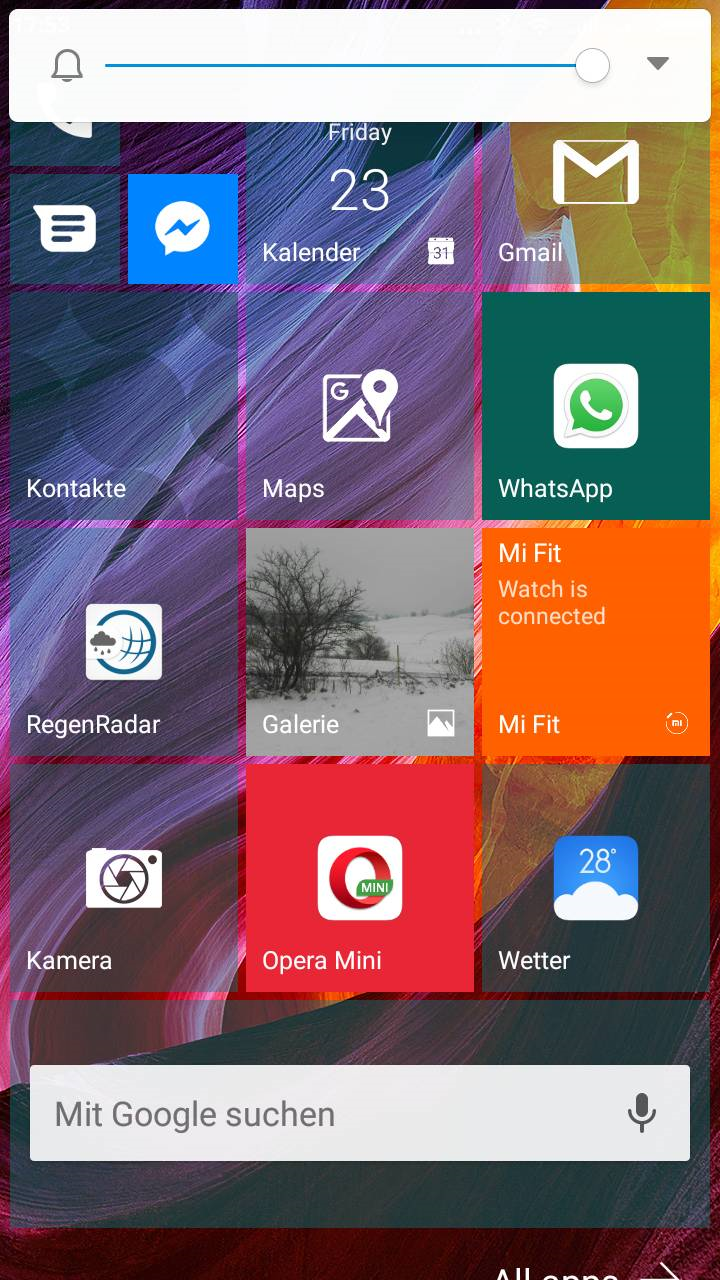Launch Maps

click(359, 406)
